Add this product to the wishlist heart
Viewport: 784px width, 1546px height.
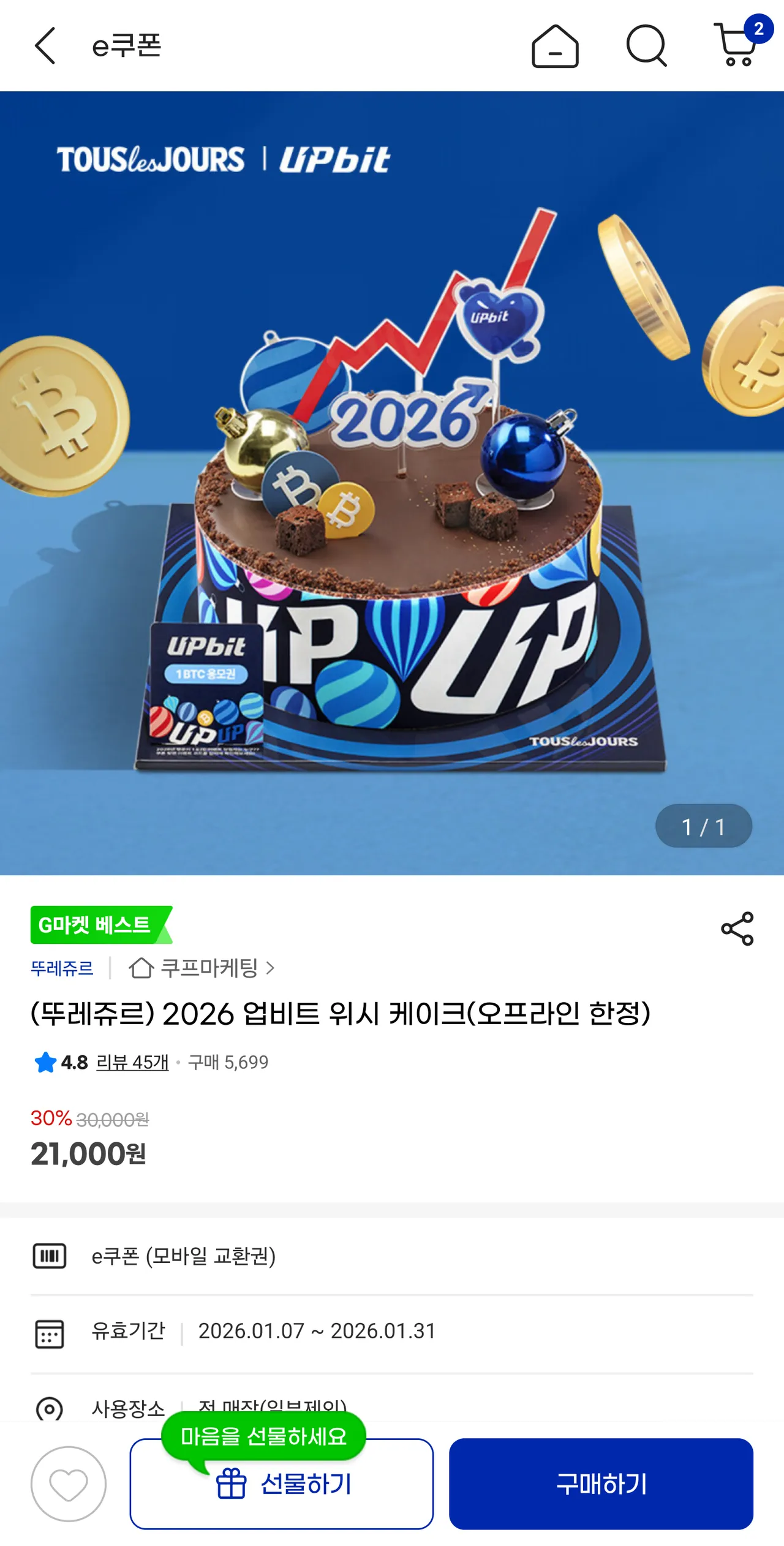(69, 1484)
